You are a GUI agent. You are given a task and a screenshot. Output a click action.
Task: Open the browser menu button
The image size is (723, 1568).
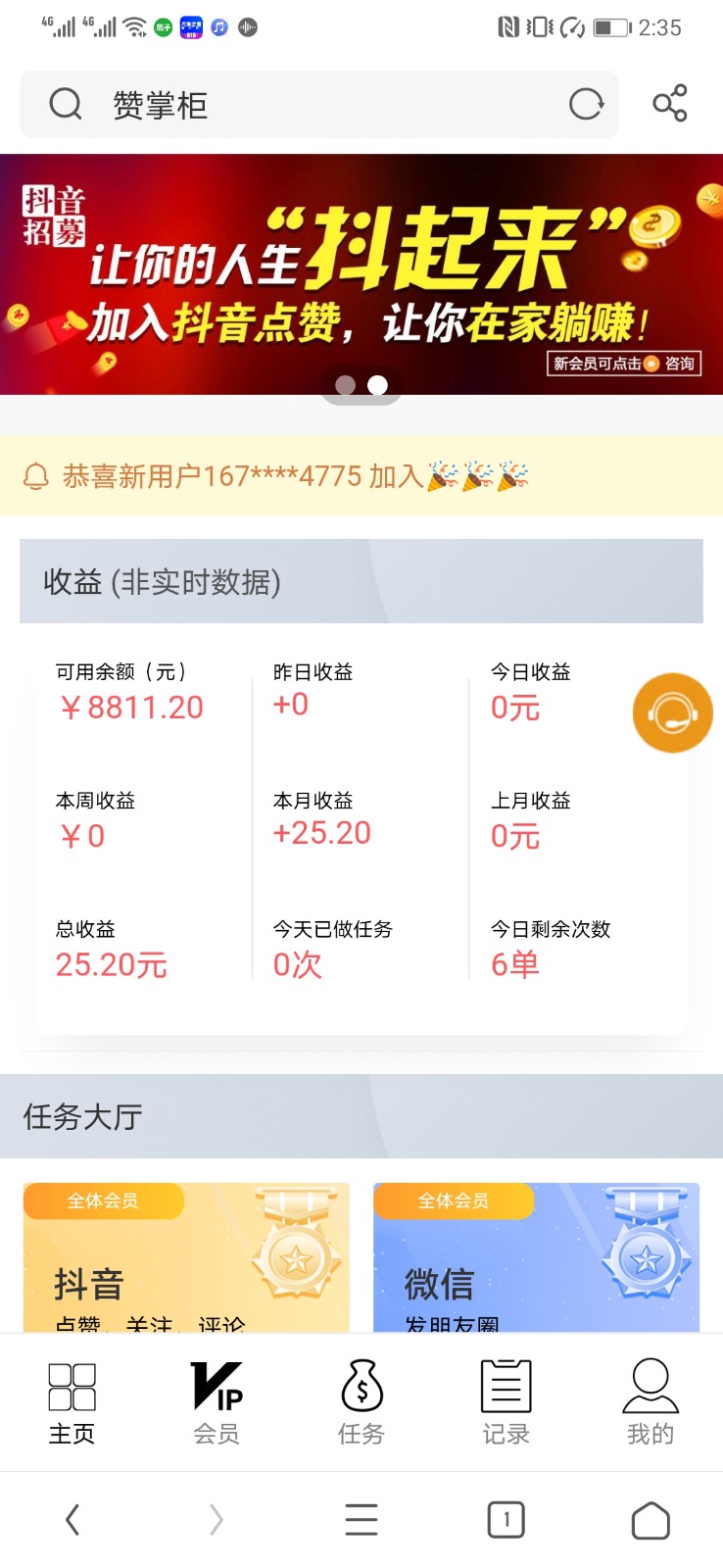(361, 1520)
